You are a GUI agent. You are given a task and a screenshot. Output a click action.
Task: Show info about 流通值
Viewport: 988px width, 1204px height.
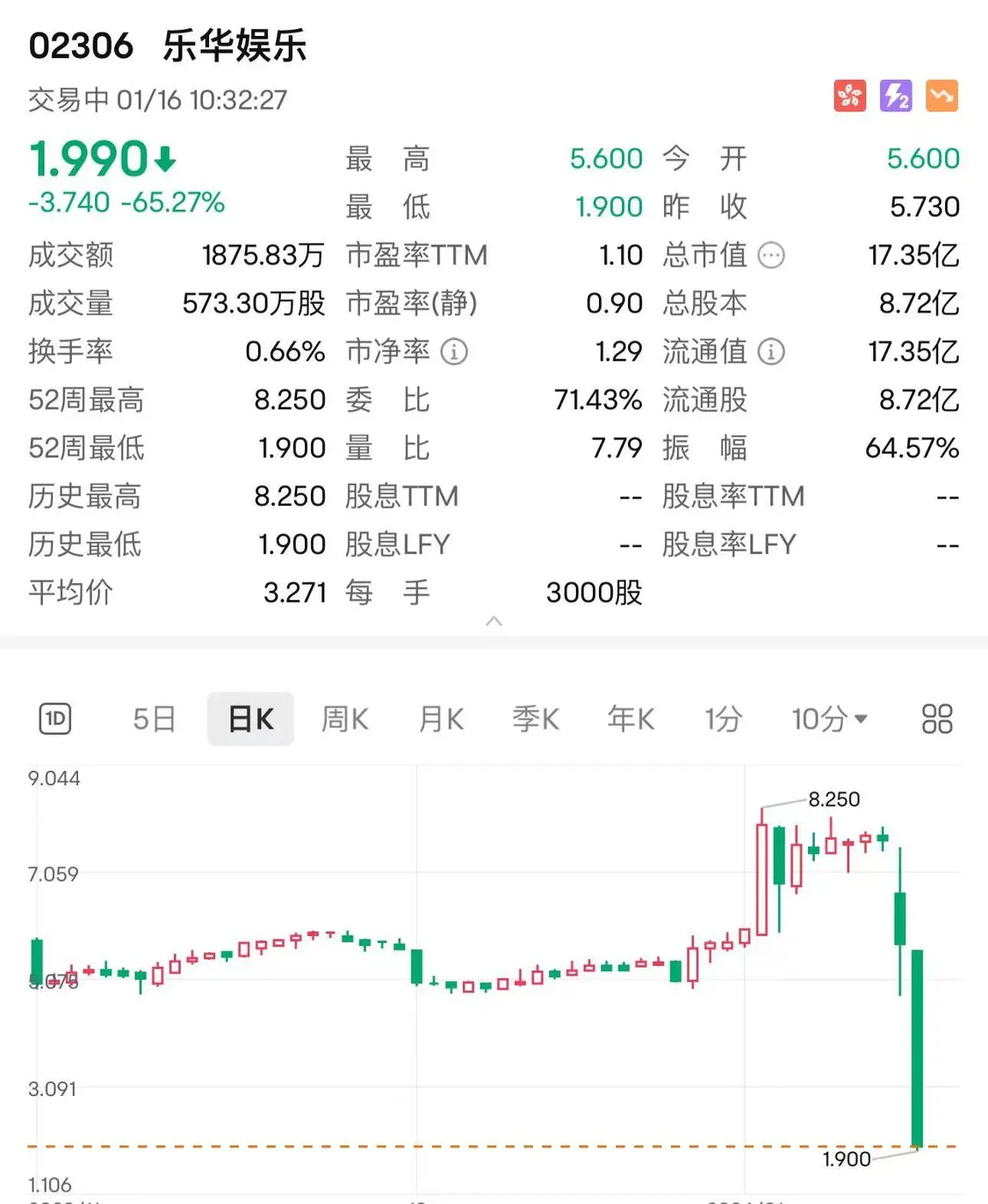click(771, 352)
